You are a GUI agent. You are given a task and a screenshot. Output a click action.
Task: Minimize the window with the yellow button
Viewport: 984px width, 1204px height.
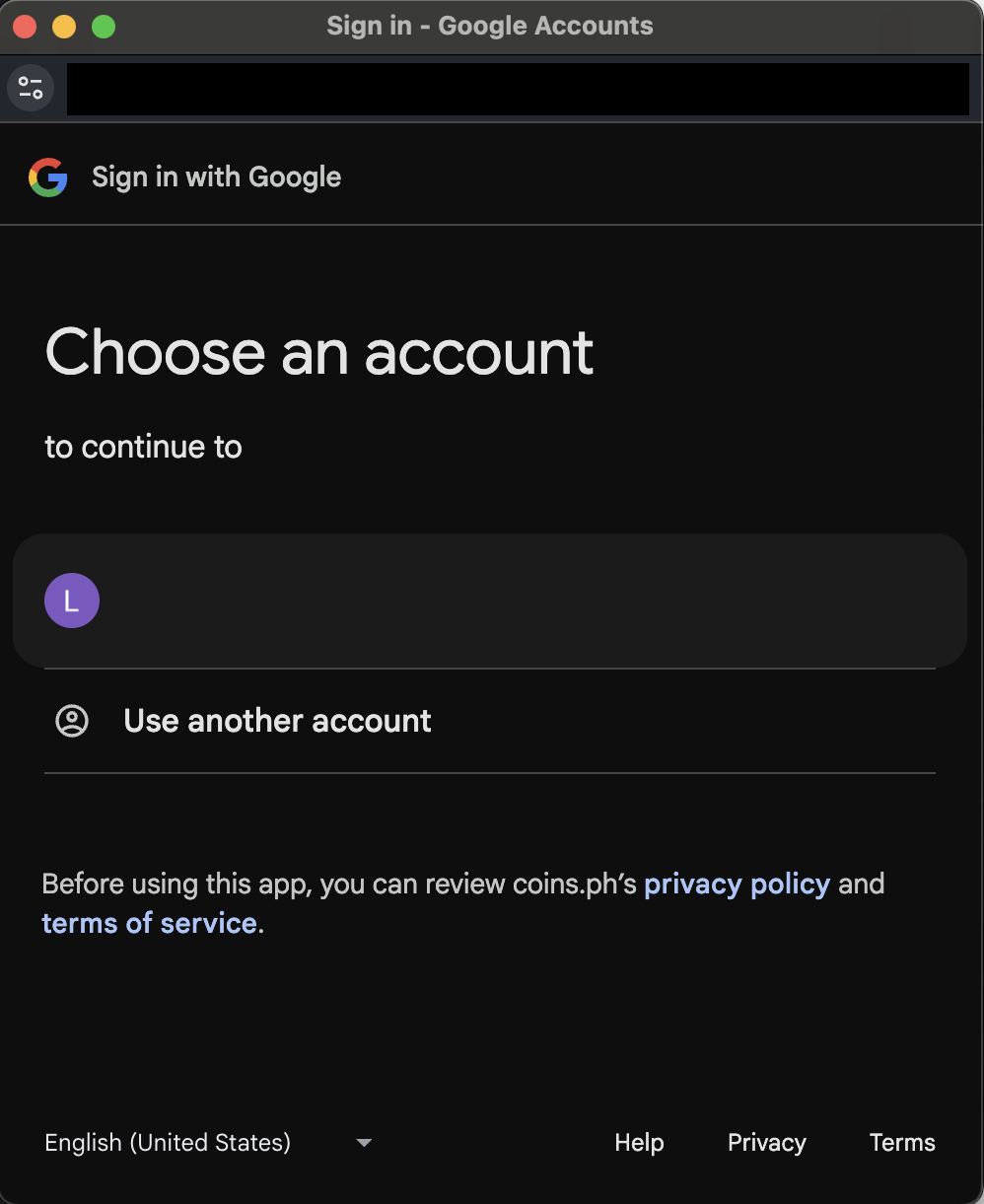(64, 27)
